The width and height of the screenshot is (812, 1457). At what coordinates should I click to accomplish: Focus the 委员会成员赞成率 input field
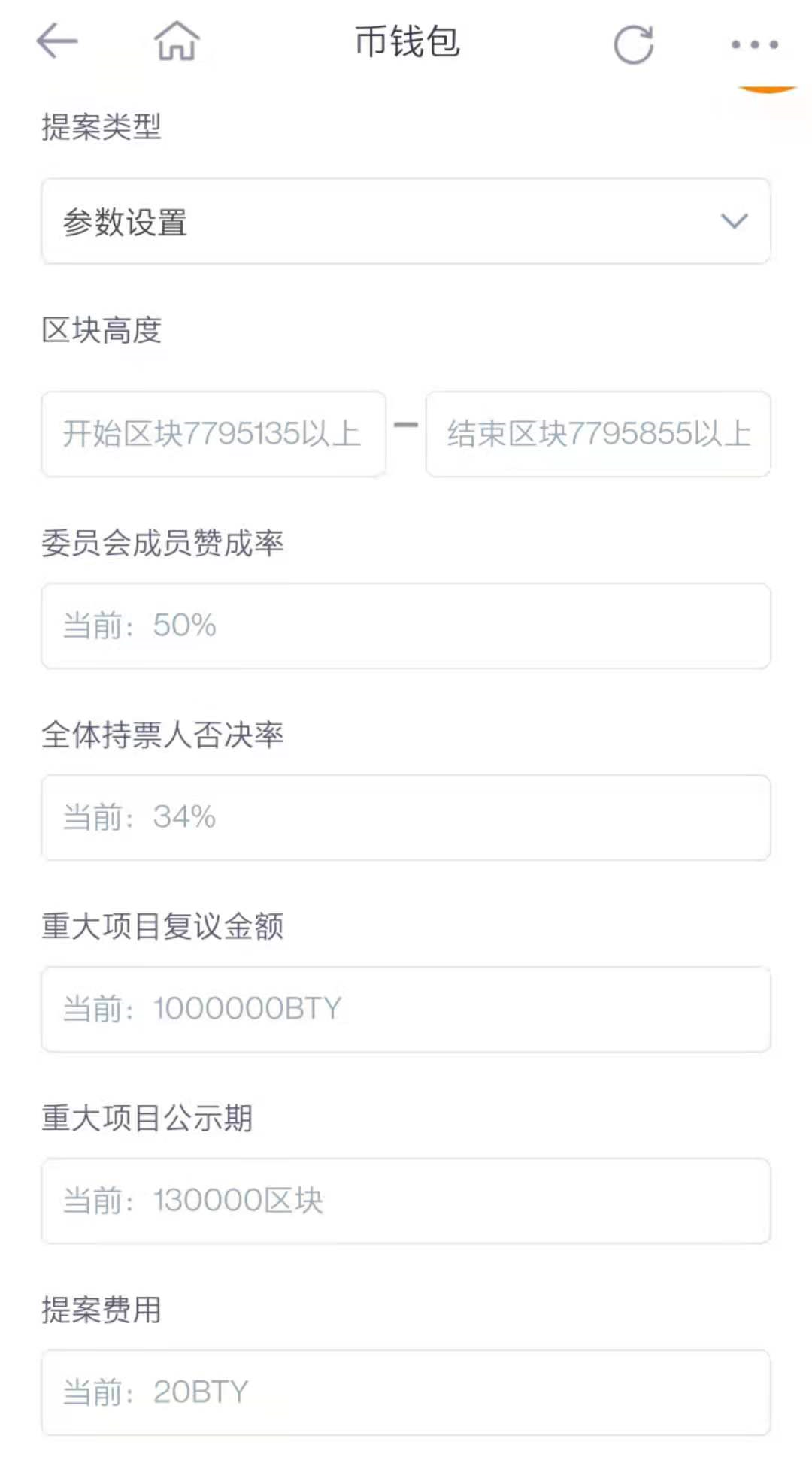click(406, 626)
